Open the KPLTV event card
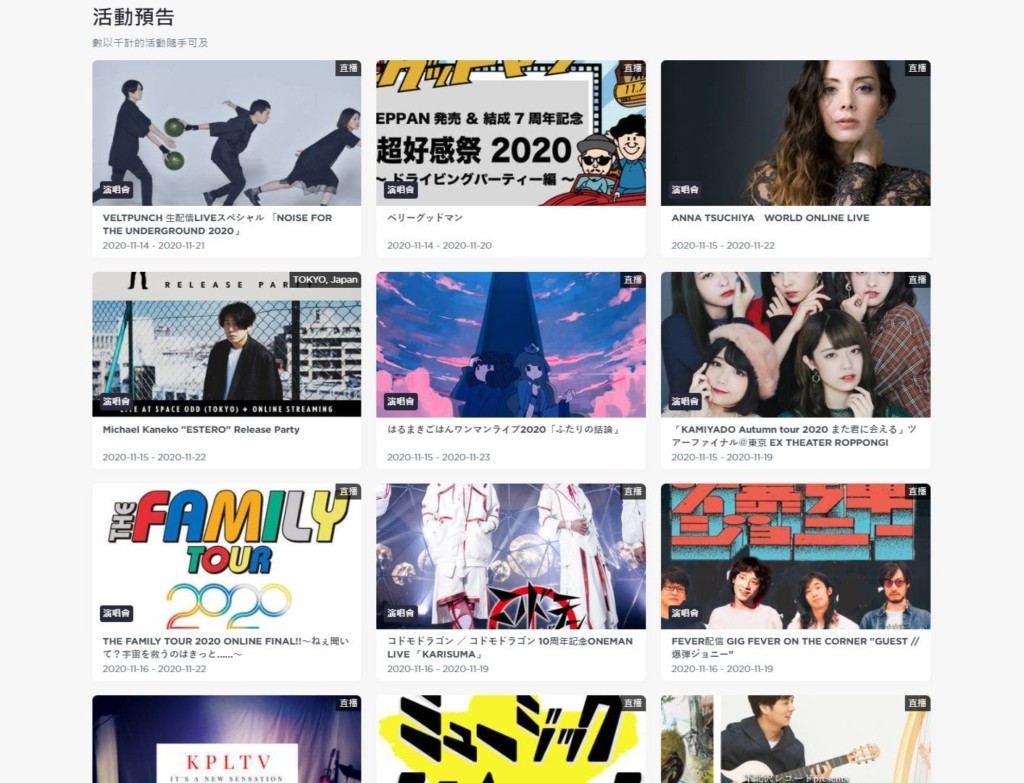The image size is (1024, 783). pyautogui.click(x=227, y=740)
